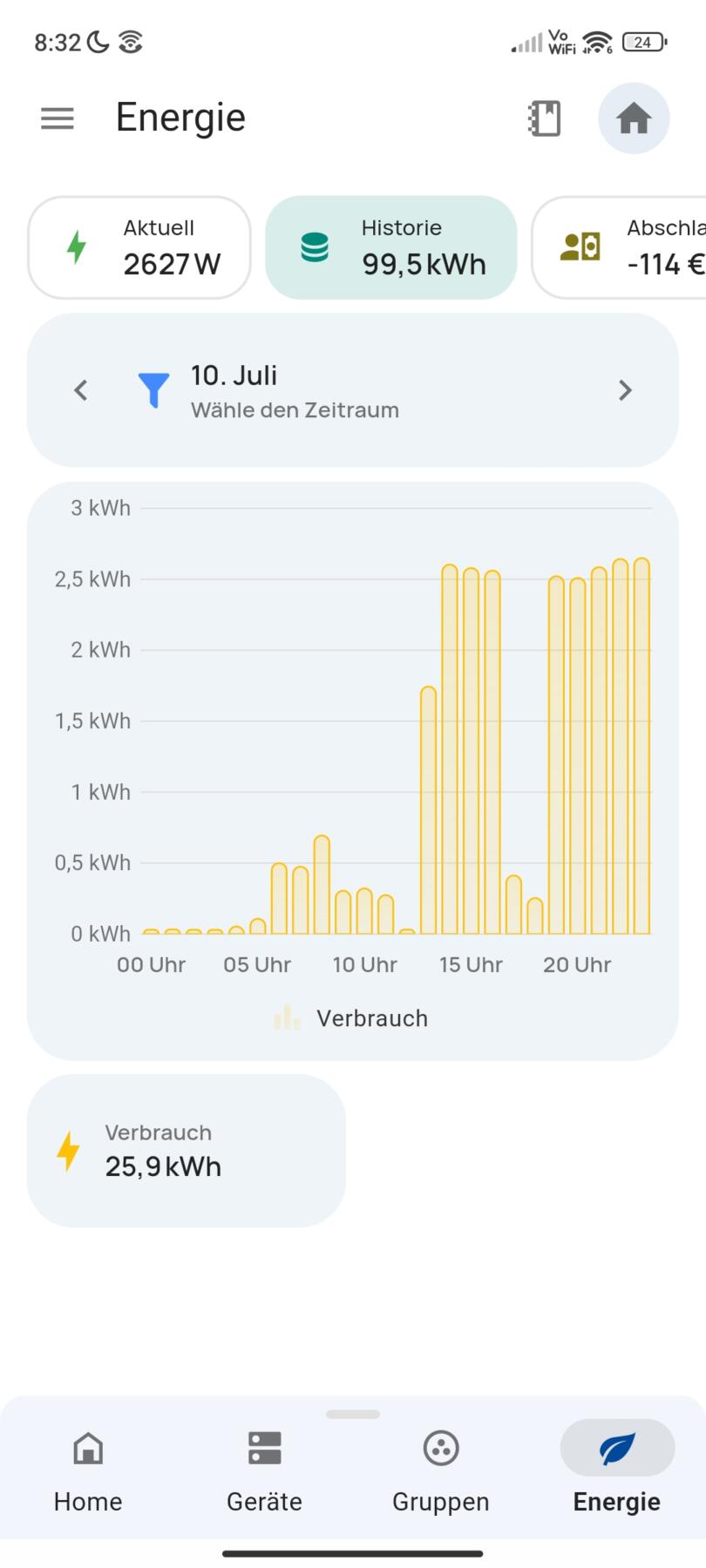Tap 'Wähle den Zeitraum' to pick a range
706x1568 pixels.
[x=294, y=409]
